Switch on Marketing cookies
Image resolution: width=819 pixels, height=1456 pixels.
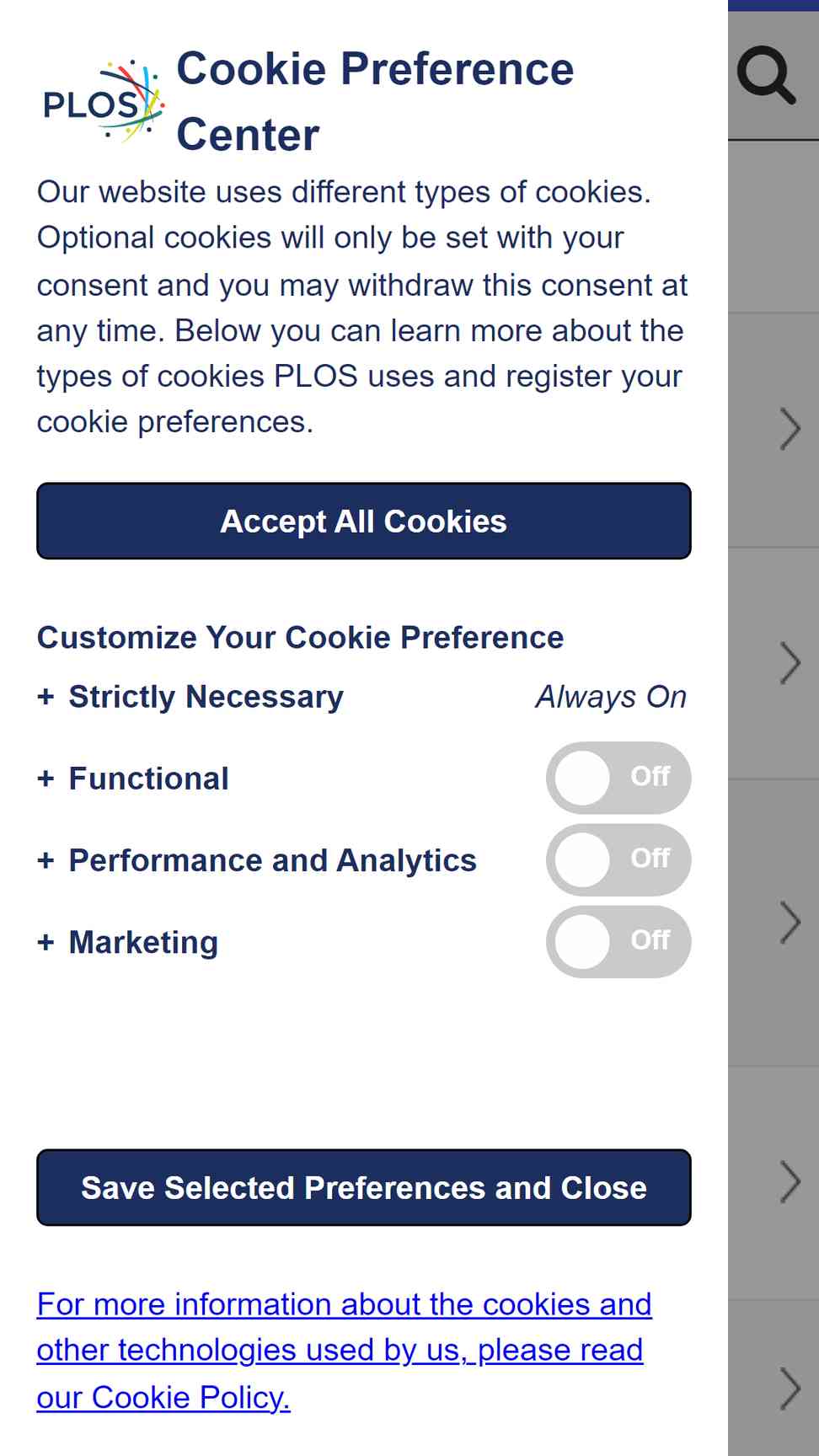(x=618, y=941)
